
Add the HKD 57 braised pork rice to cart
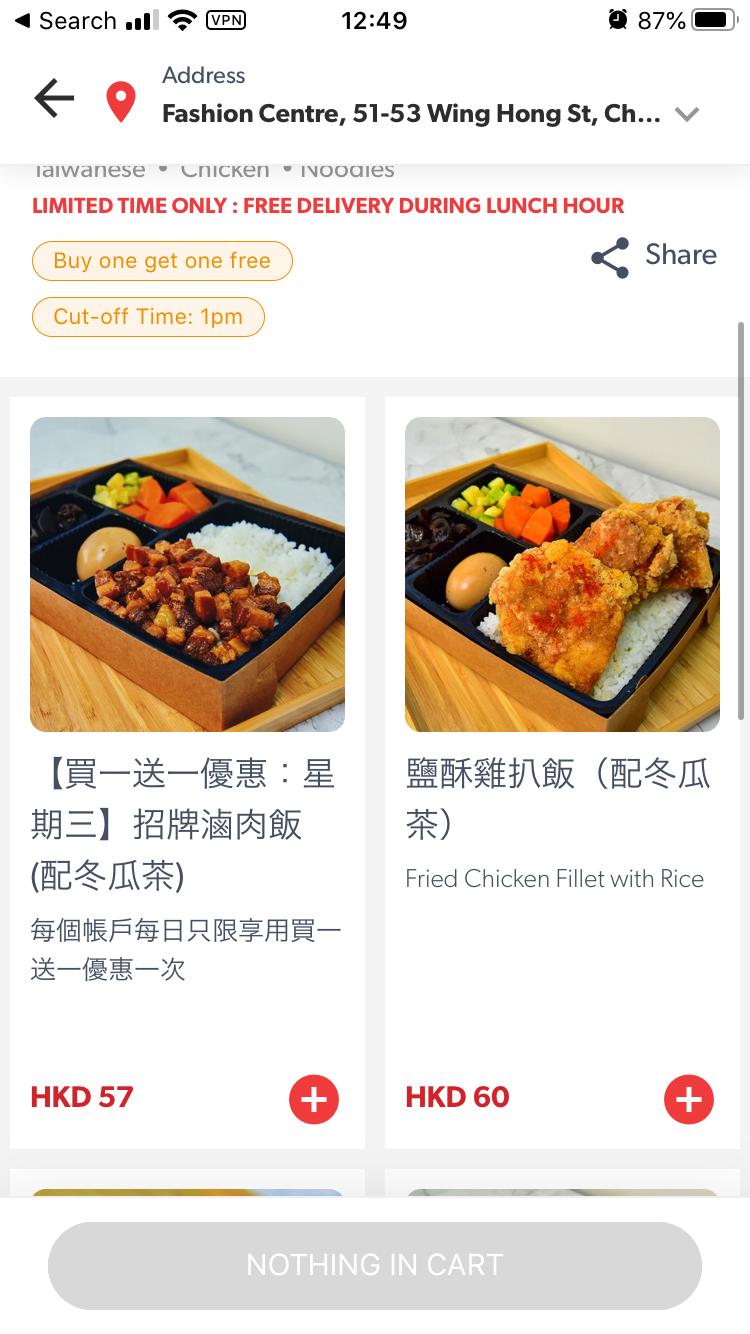(314, 1100)
